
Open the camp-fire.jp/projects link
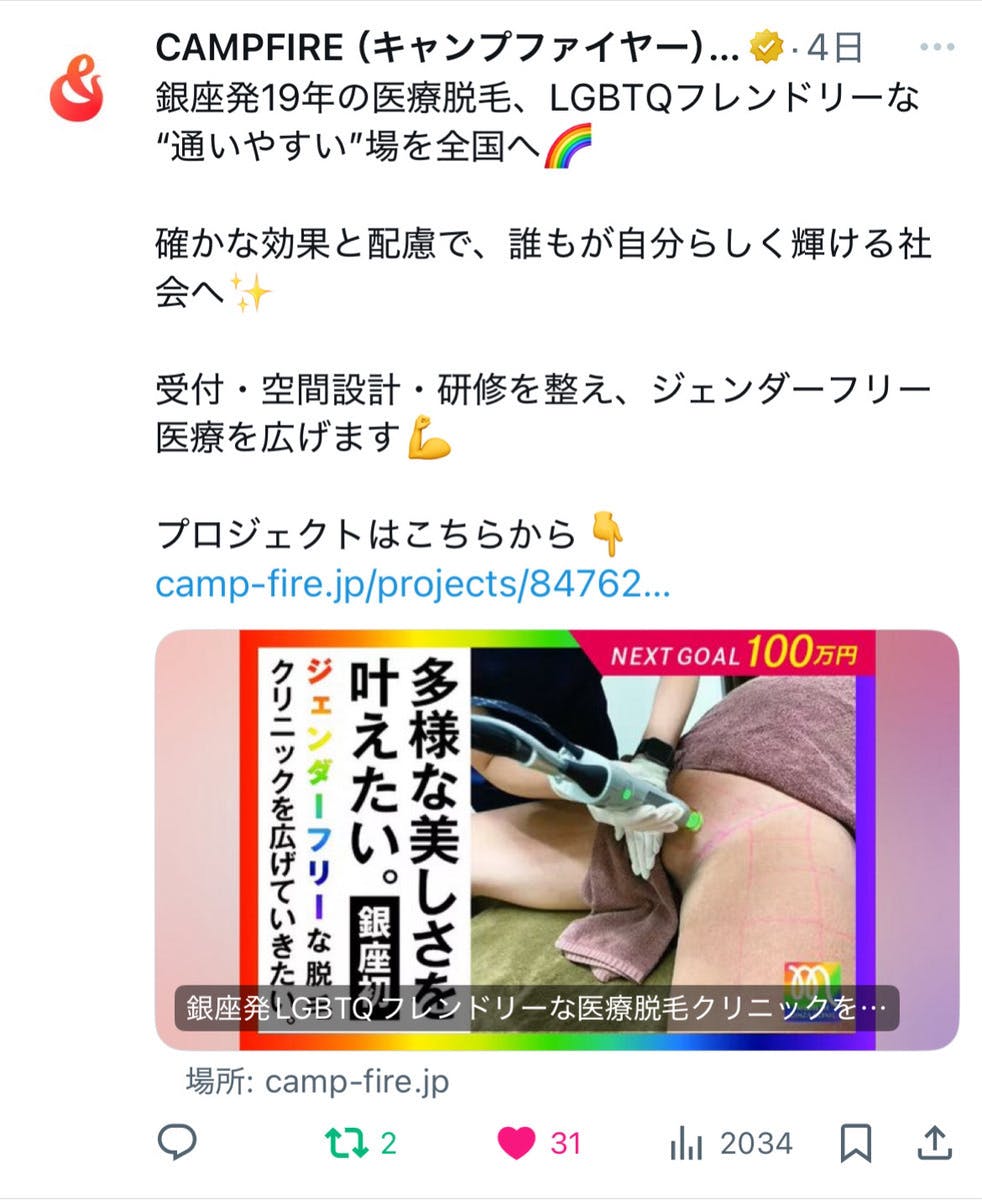[x=412, y=584]
